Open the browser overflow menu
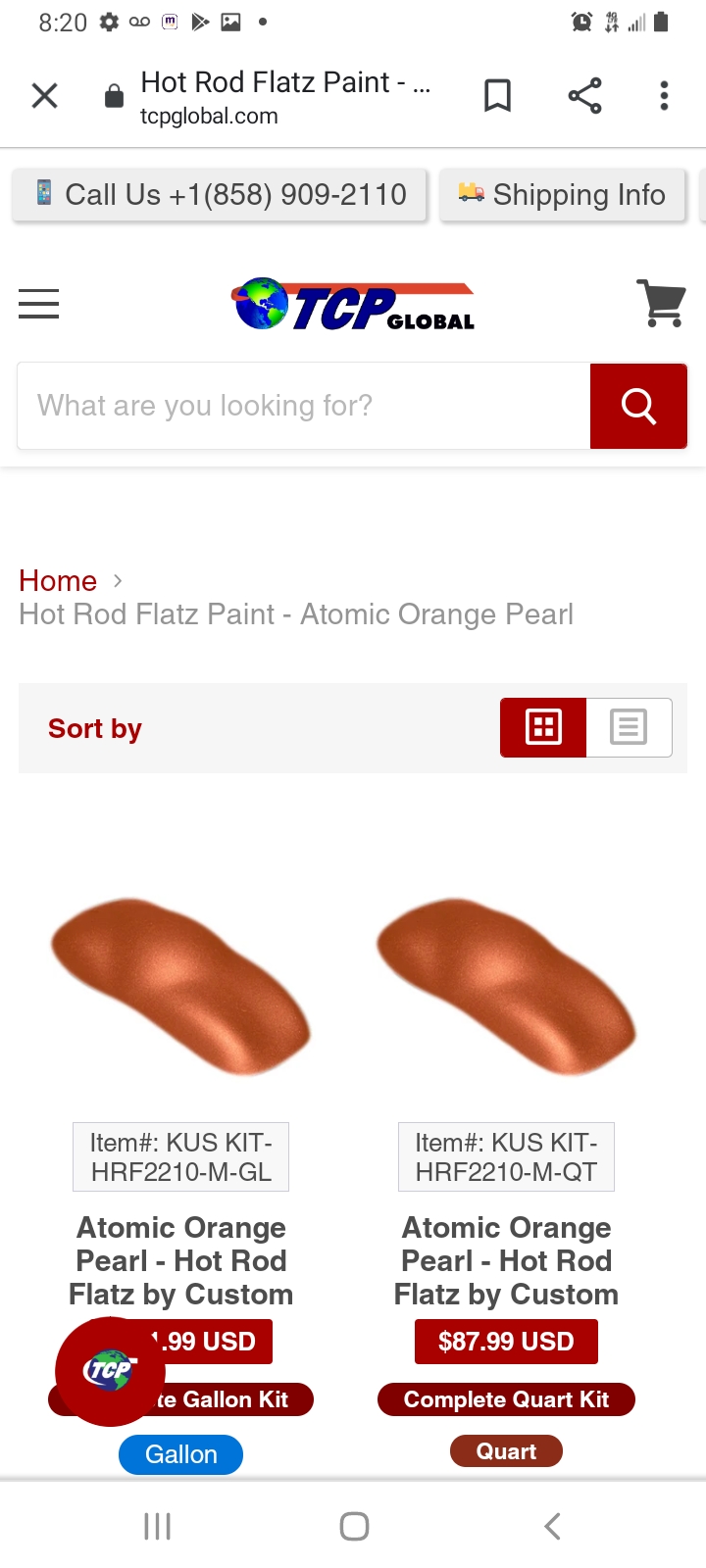This screenshot has height=1568, width=706. tap(664, 96)
